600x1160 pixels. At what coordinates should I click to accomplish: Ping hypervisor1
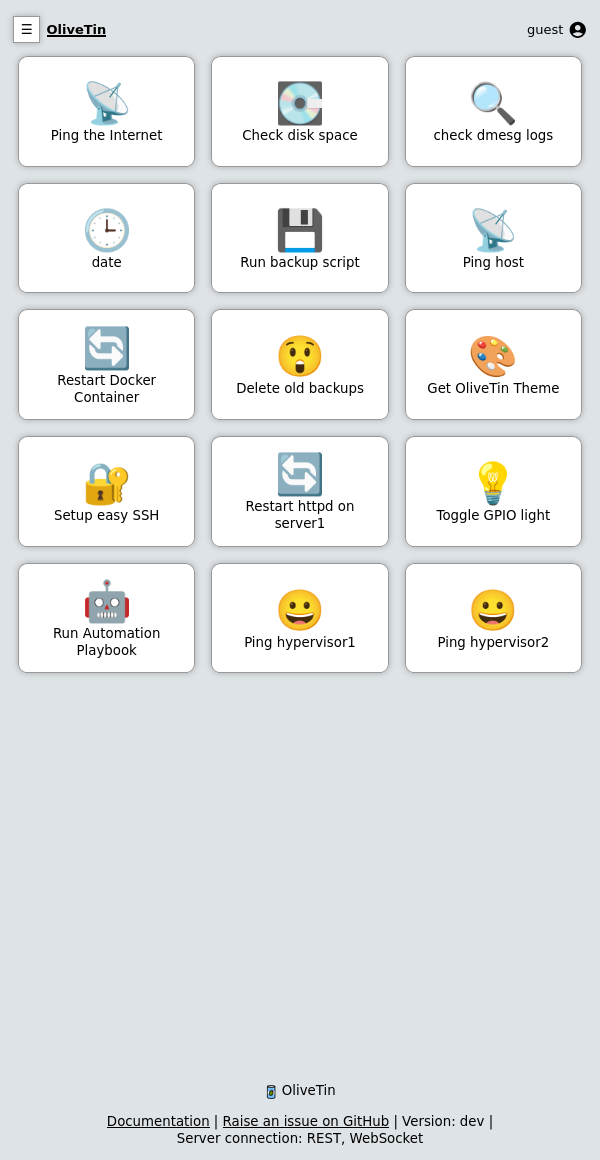pos(299,618)
